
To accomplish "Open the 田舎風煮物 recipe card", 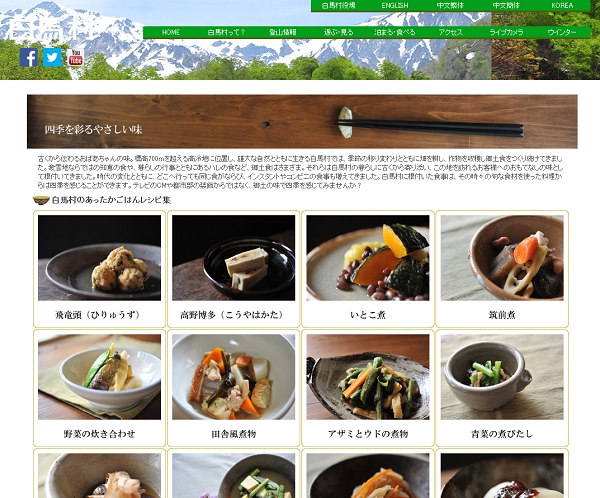I will tap(233, 387).
